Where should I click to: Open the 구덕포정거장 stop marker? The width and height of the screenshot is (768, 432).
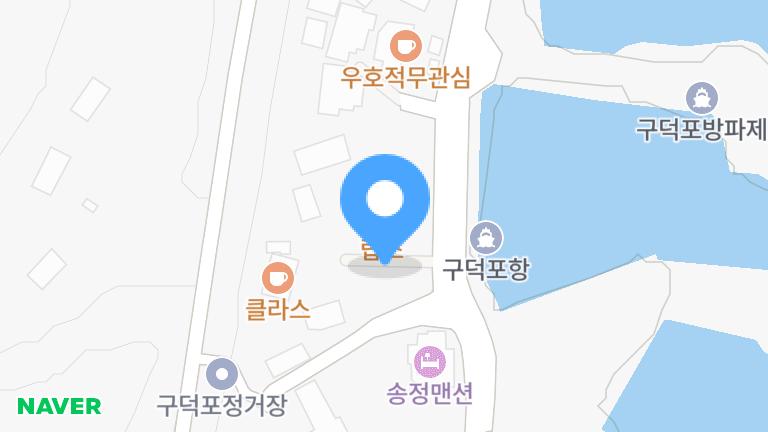[x=221, y=376]
